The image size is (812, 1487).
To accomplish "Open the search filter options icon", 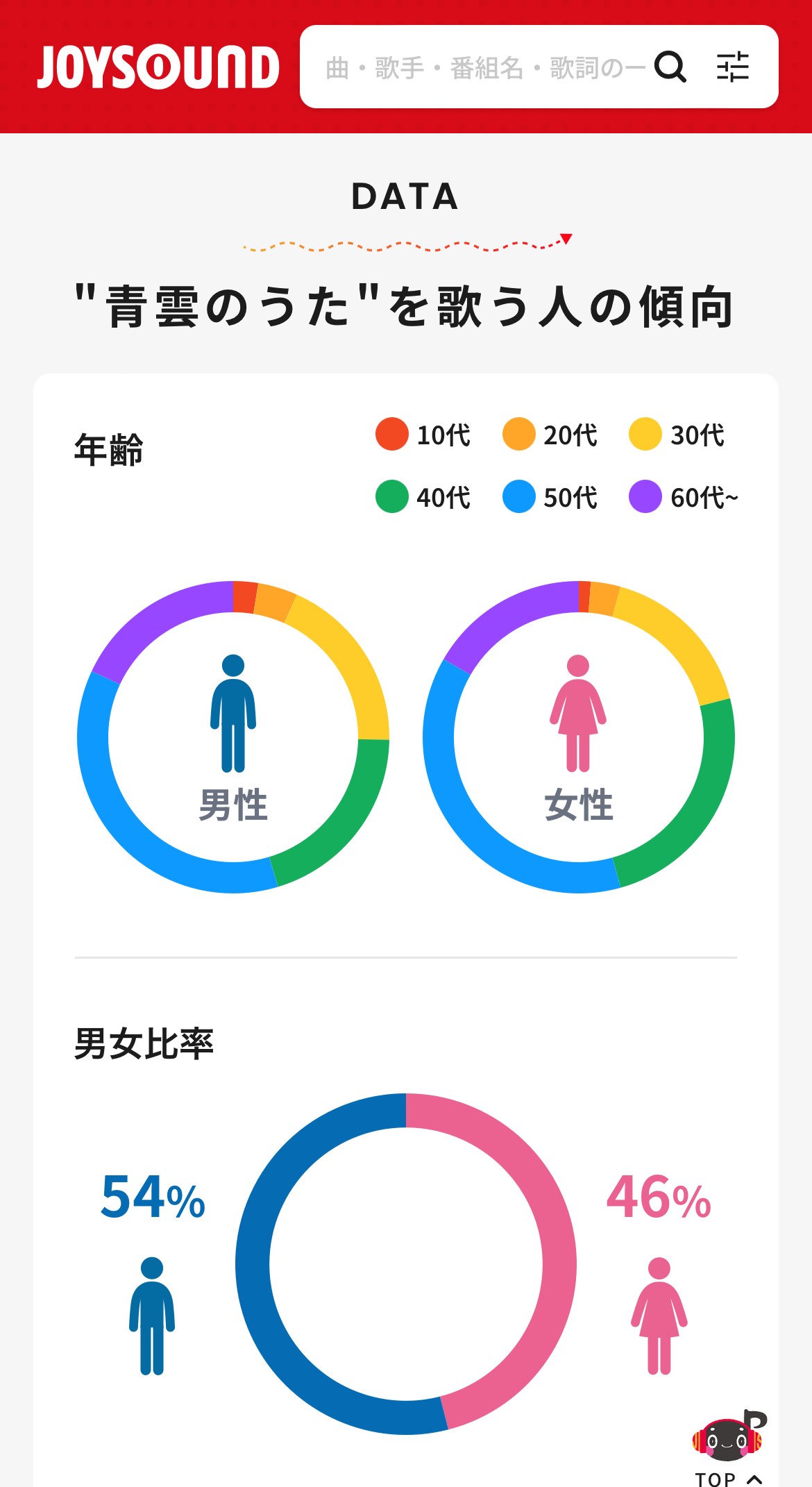I will (x=732, y=67).
